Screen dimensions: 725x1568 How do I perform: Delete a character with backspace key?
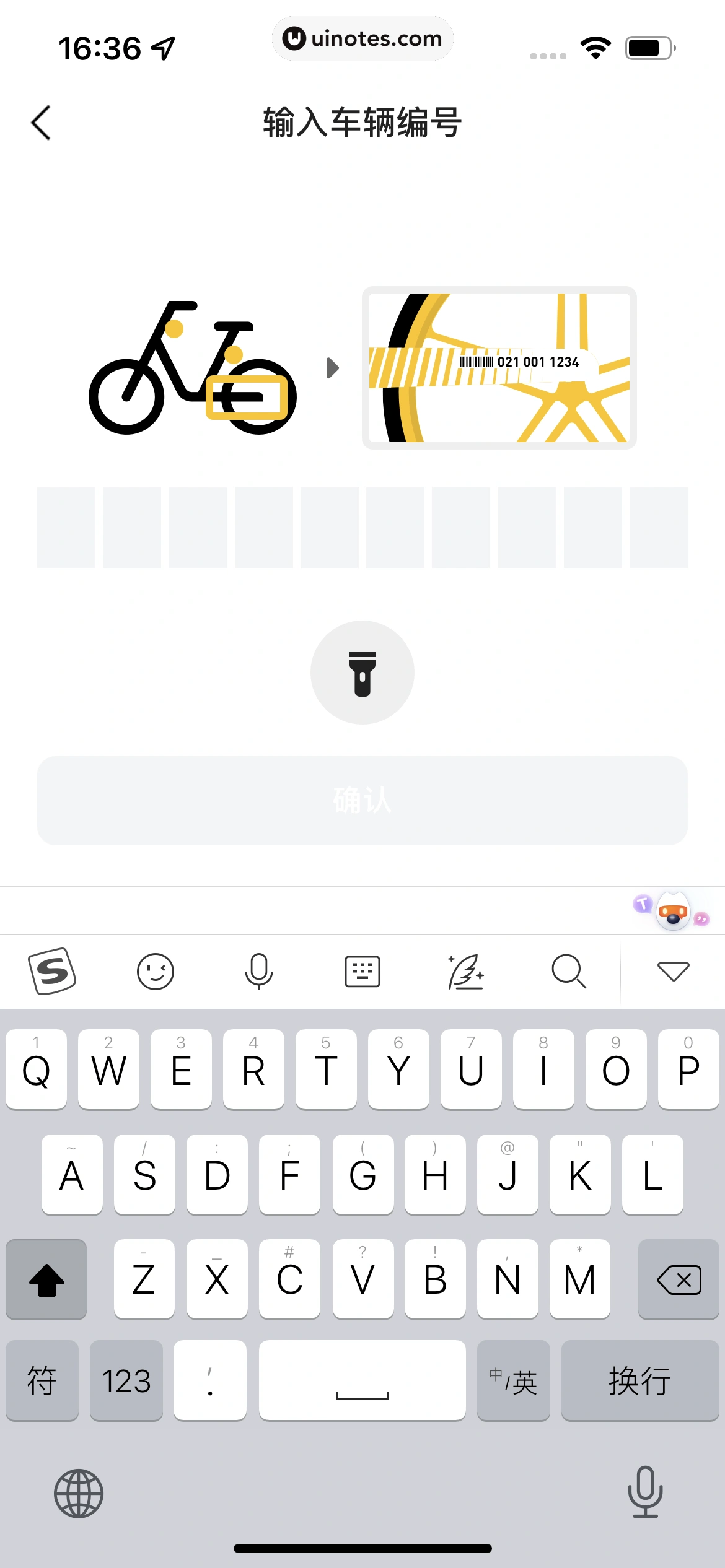[x=679, y=1279]
